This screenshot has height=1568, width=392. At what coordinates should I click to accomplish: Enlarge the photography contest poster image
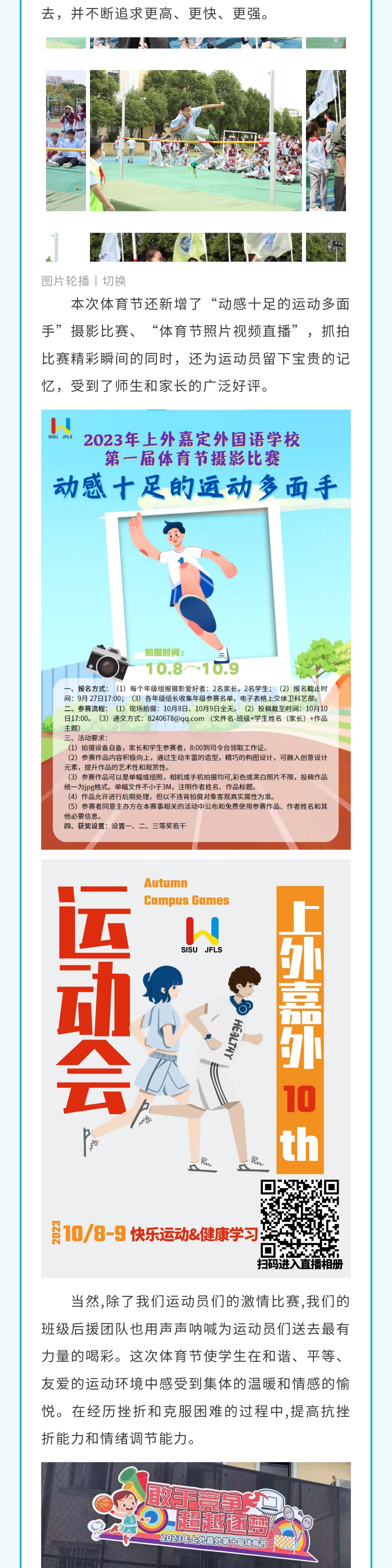[x=195, y=629]
